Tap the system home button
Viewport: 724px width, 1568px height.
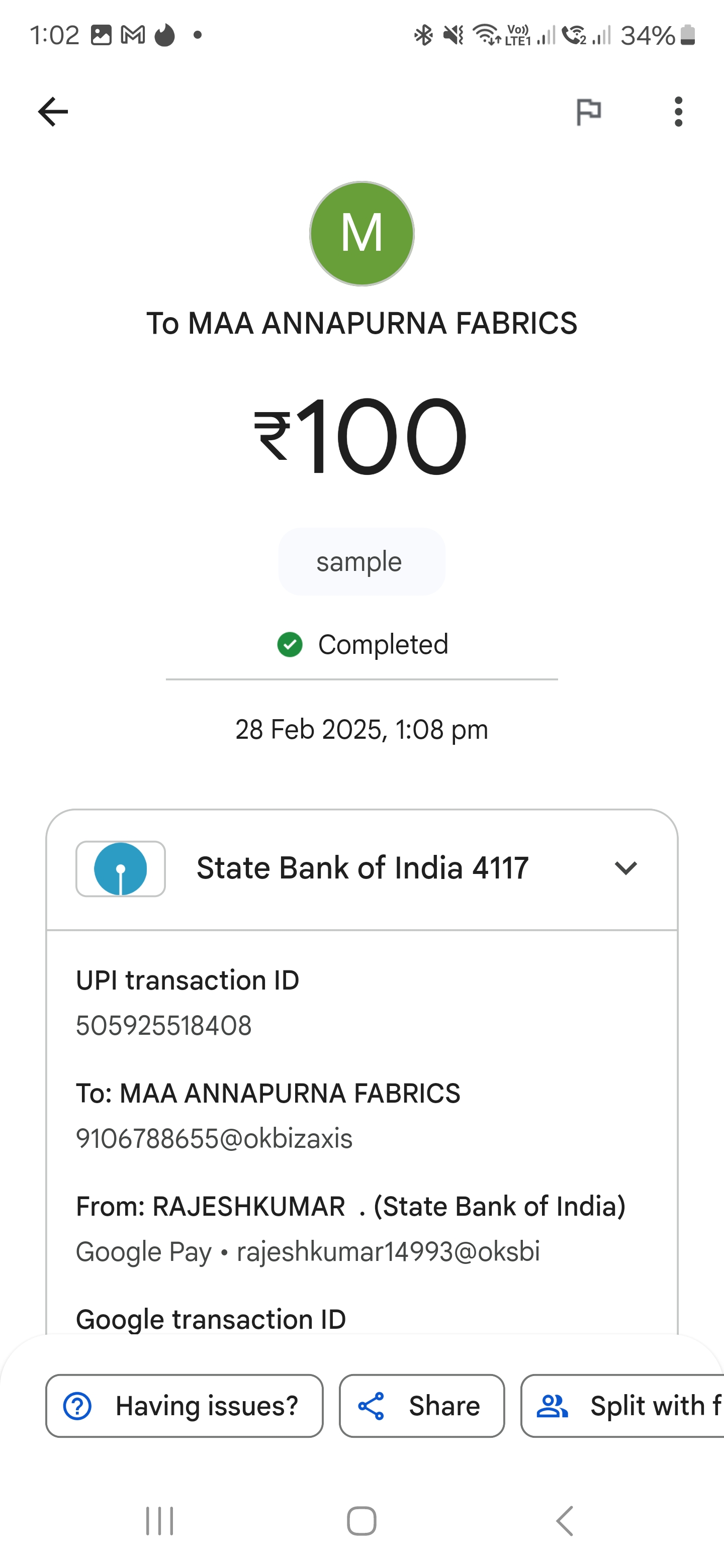click(361, 1521)
